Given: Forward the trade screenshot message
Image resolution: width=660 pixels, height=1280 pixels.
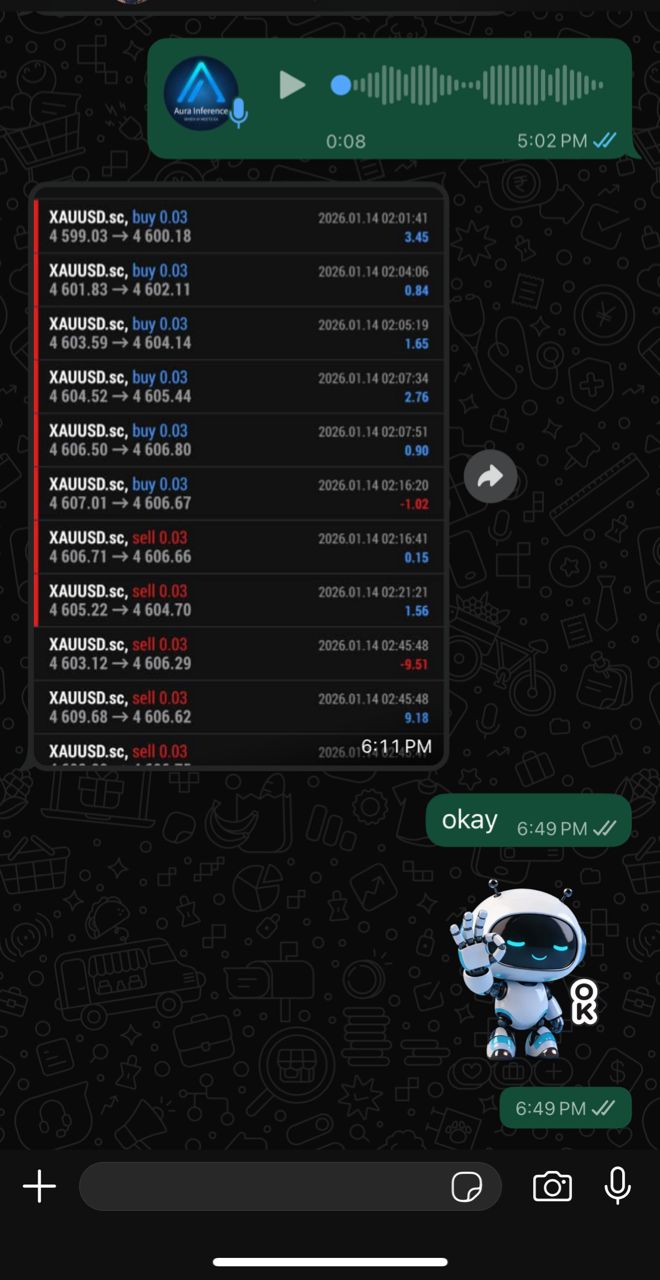Looking at the screenshot, I should coord(490,477).
